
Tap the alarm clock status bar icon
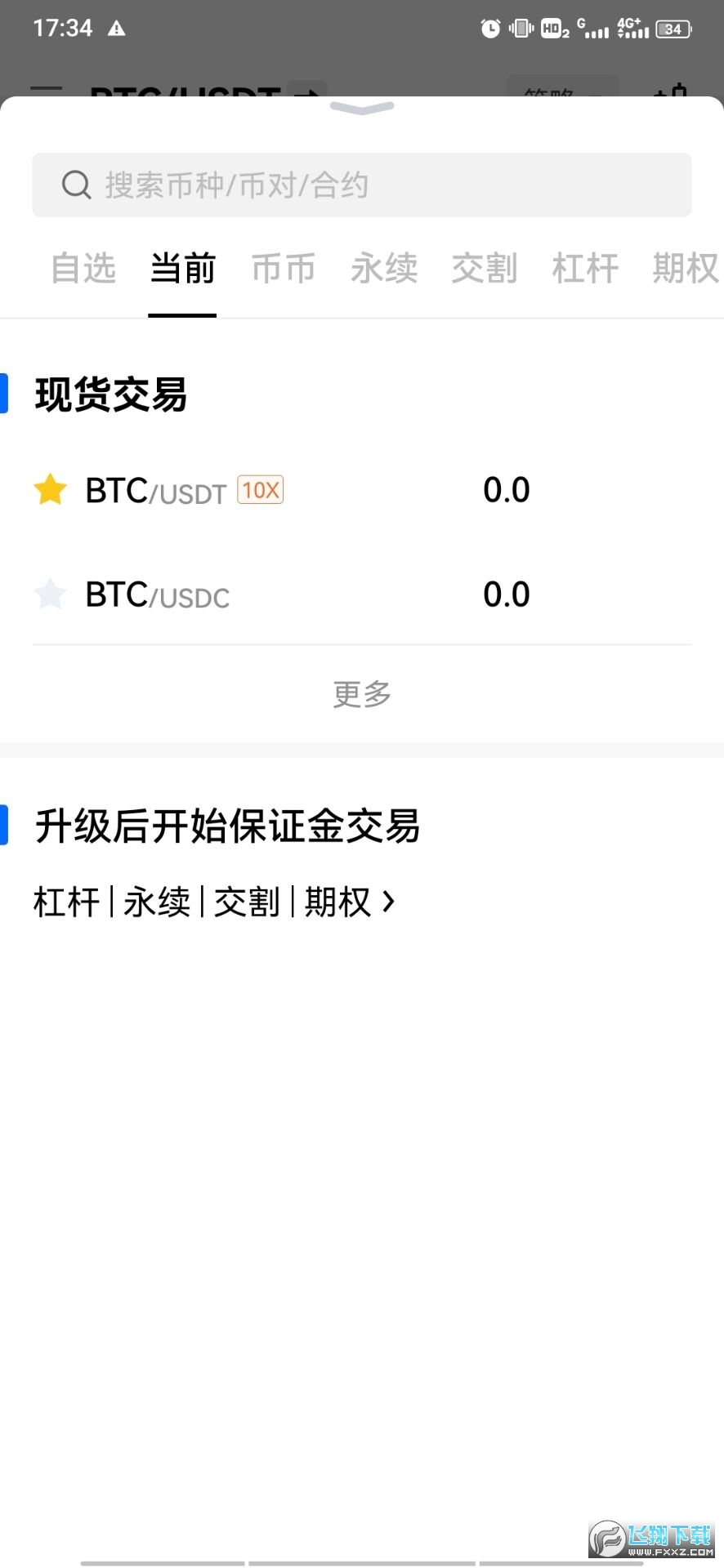(x=490, y=29)
